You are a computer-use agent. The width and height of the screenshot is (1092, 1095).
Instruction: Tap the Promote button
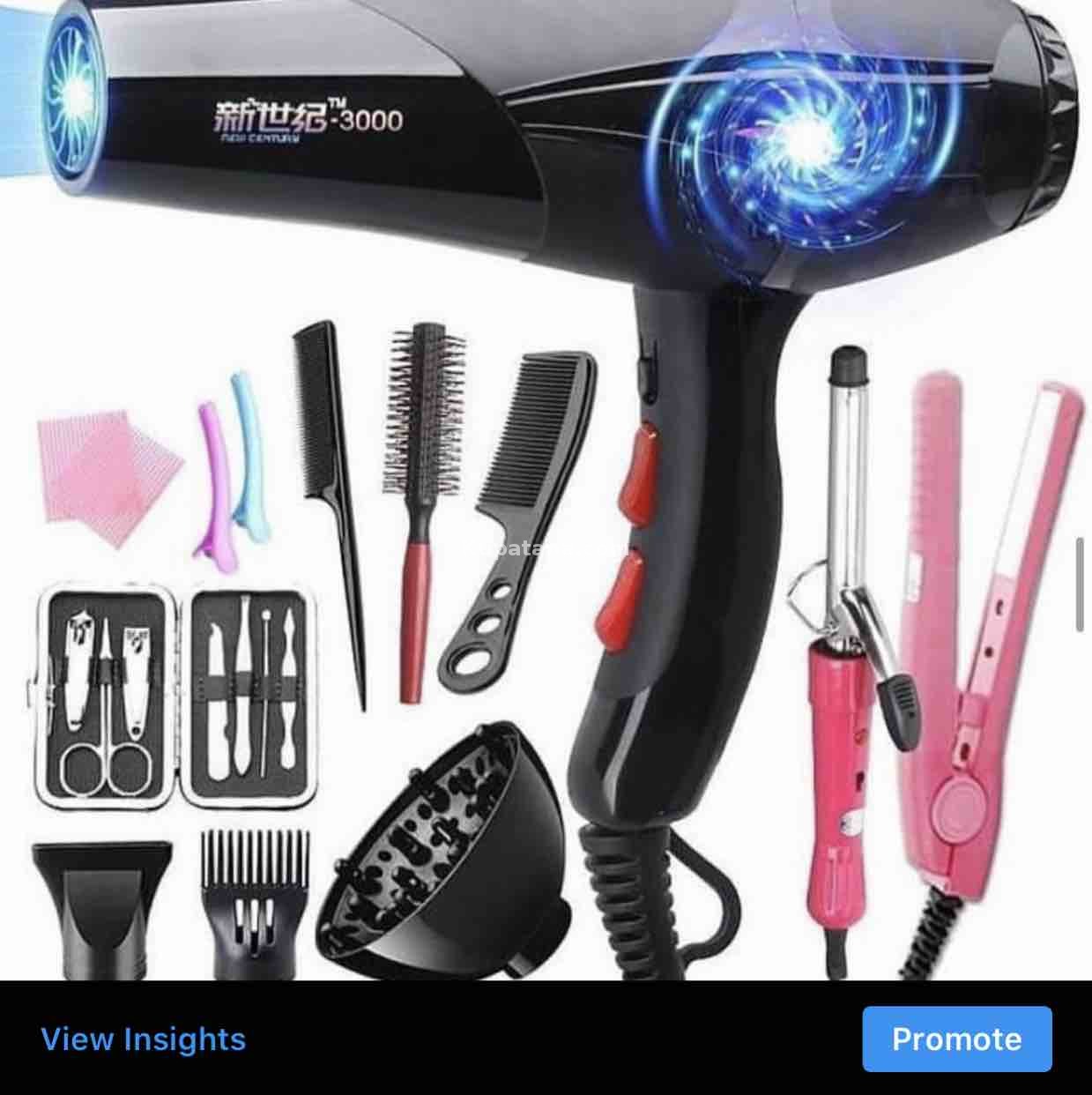pyautogui.click(x=956, y=1039)
